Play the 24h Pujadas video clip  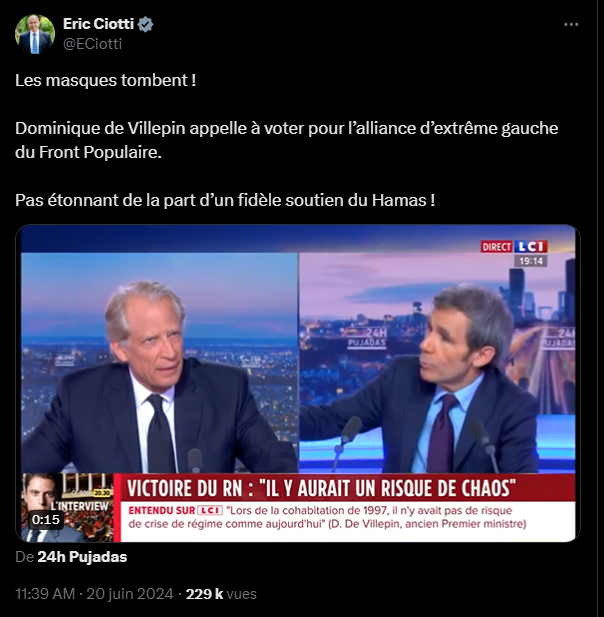coord(298,384)
